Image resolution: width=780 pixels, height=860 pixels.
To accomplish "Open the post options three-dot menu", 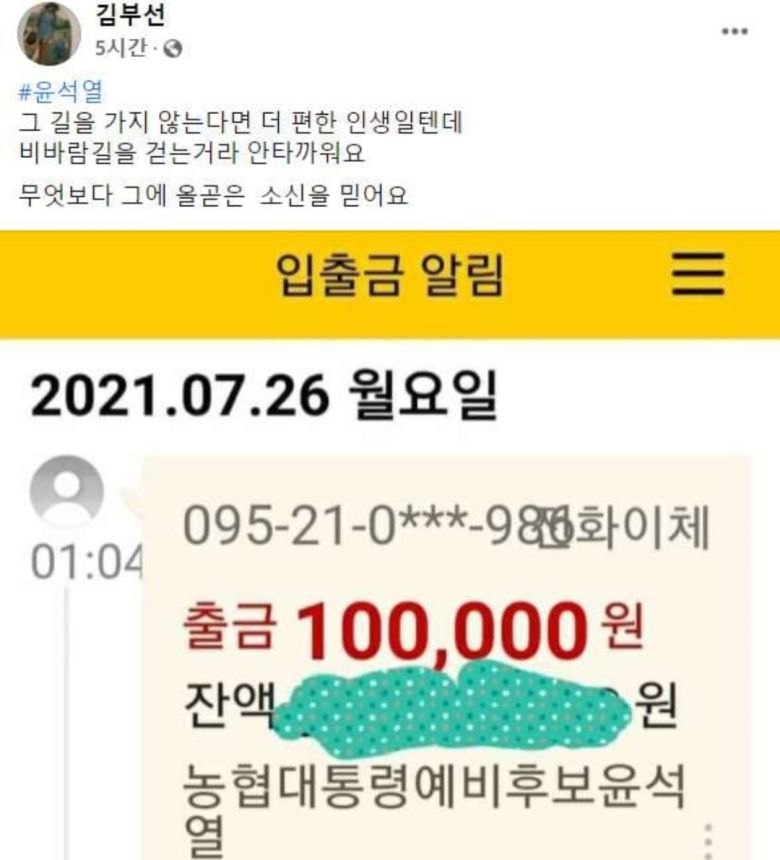I will [733, 32].
